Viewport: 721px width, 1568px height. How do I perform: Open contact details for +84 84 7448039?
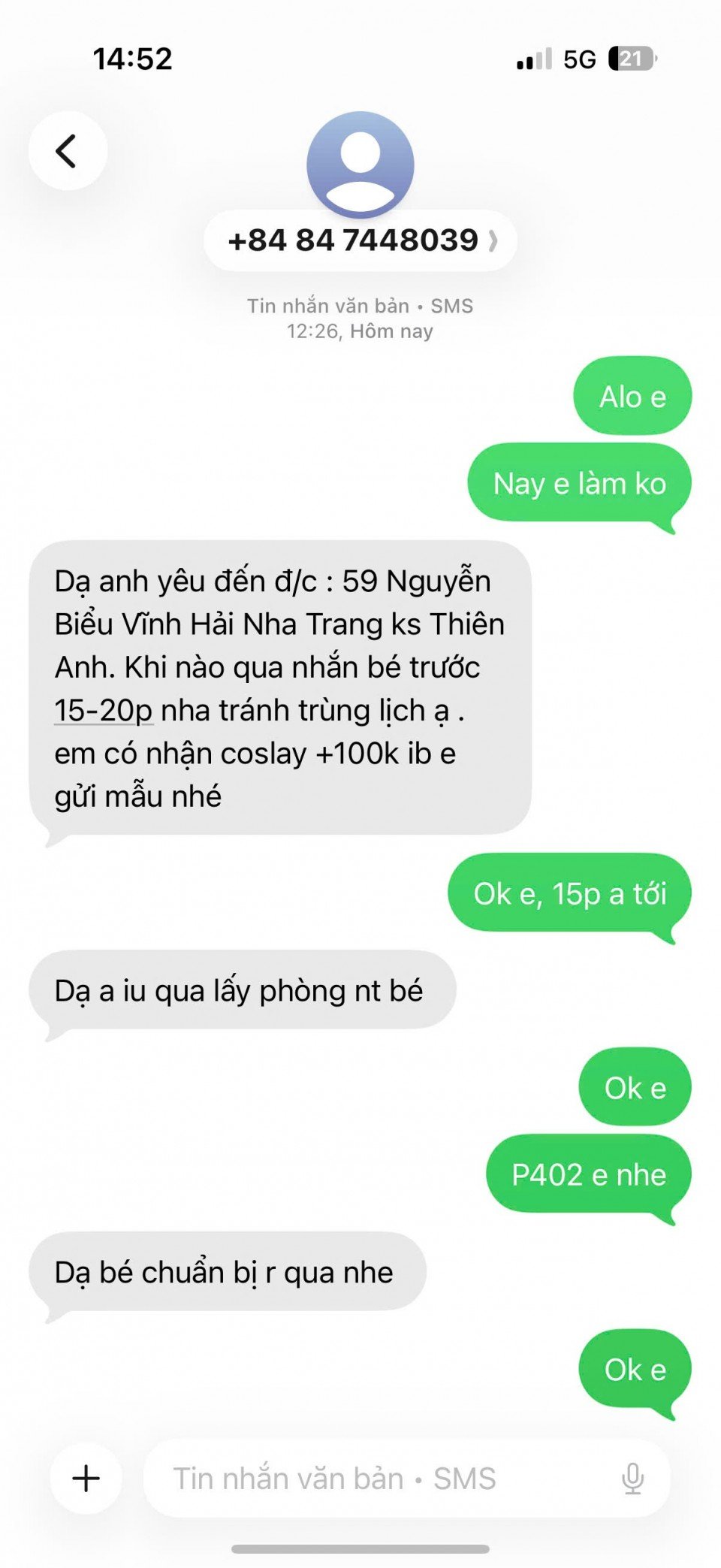coord(360,240)
